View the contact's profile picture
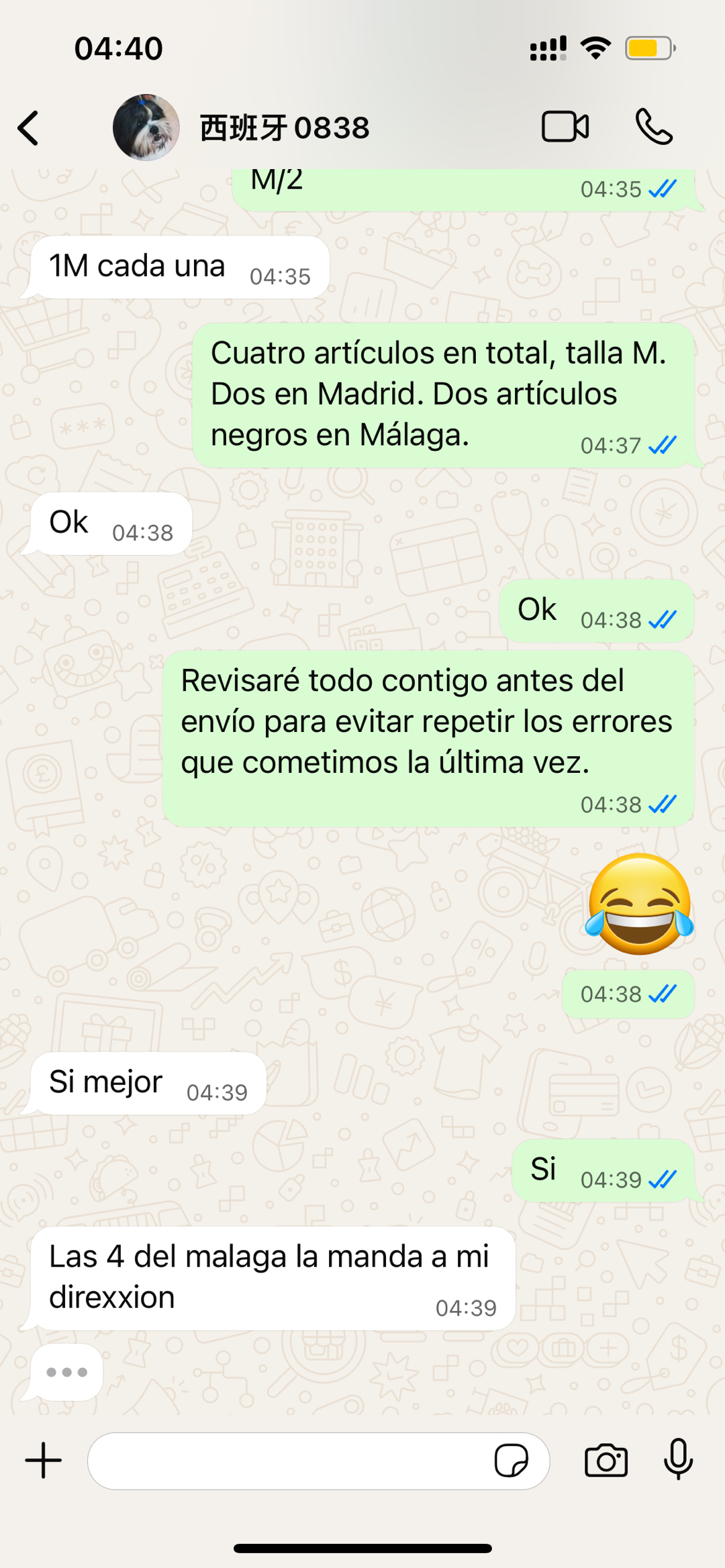This screenshot has width=725, height=1568. [x=146, y=127]
